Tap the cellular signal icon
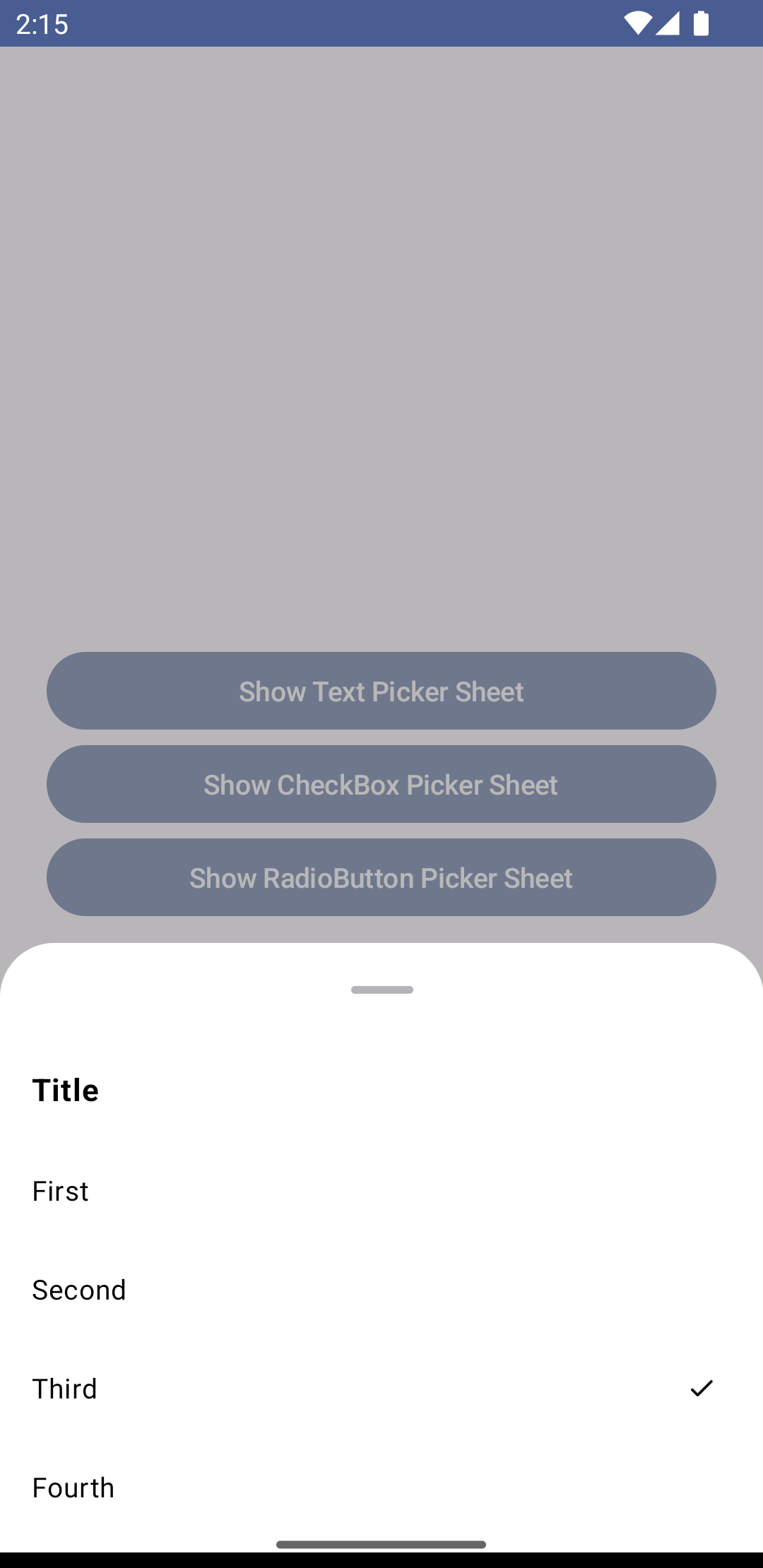Viewport: 763px width, 1568px height. tap(669, 23)
